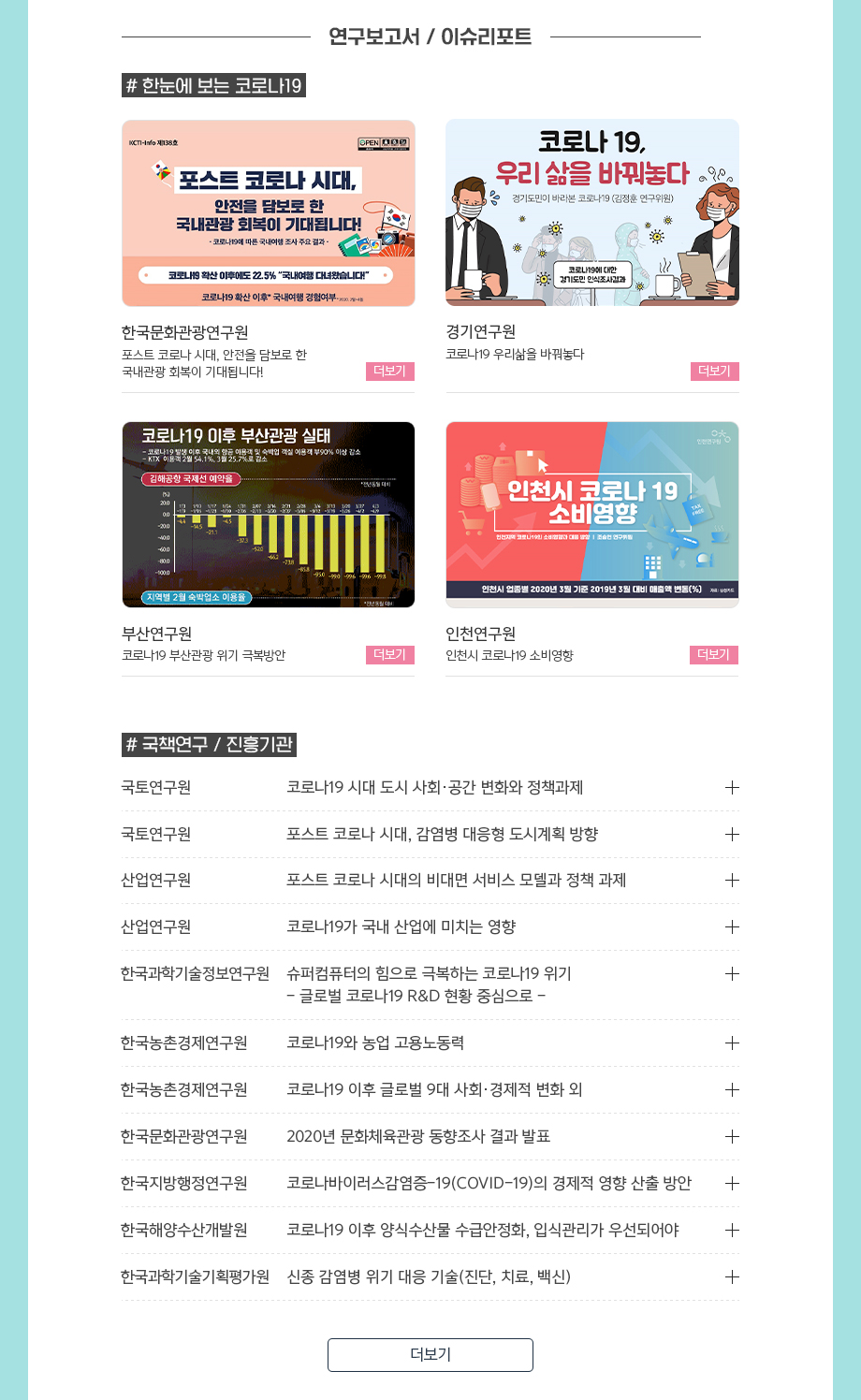Viewport: 861px width, 1400px height.
Task: Open the 코로나19 이후 부산관광 실태 card image
Action: (269, 515)
